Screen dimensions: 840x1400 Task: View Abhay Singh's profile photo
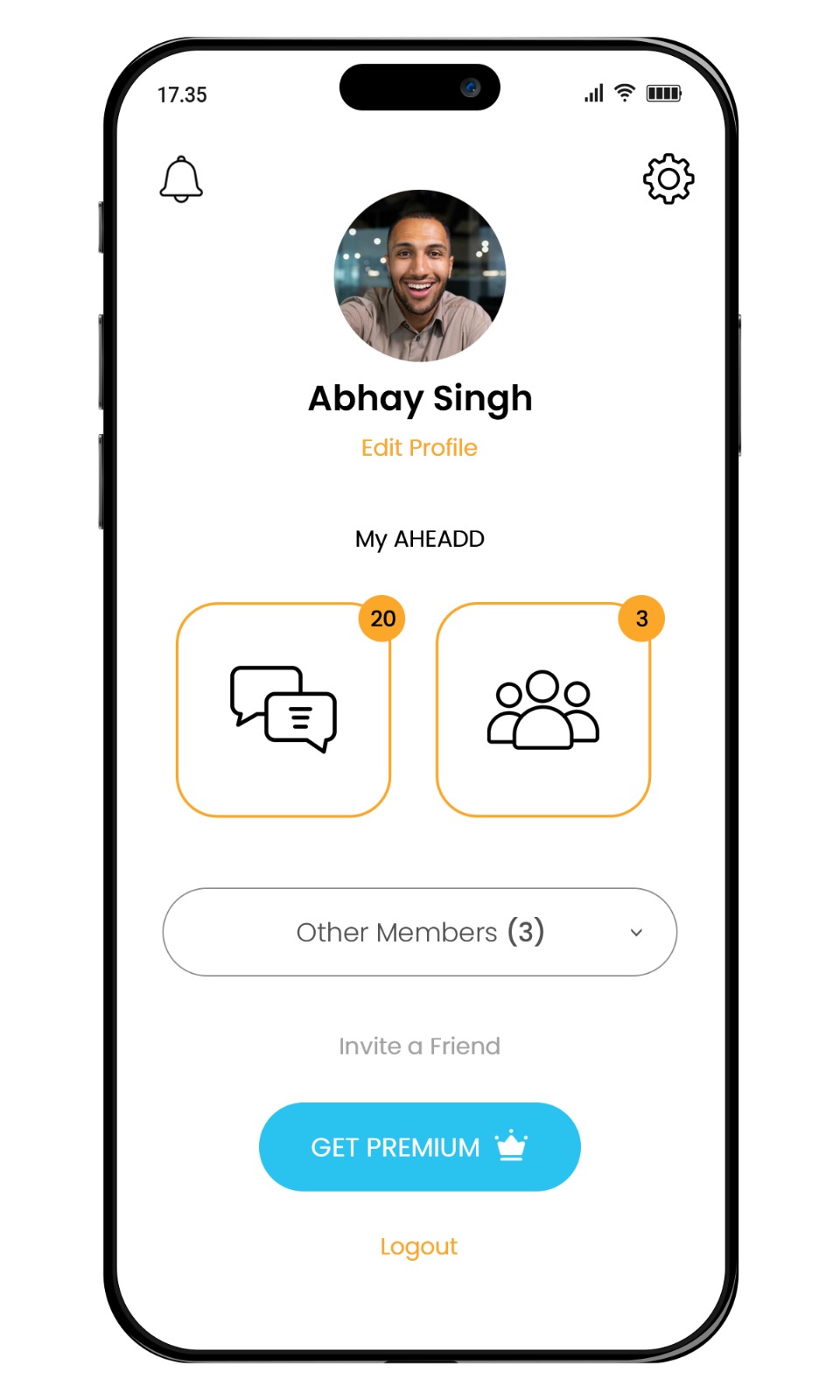coord(420,276)
